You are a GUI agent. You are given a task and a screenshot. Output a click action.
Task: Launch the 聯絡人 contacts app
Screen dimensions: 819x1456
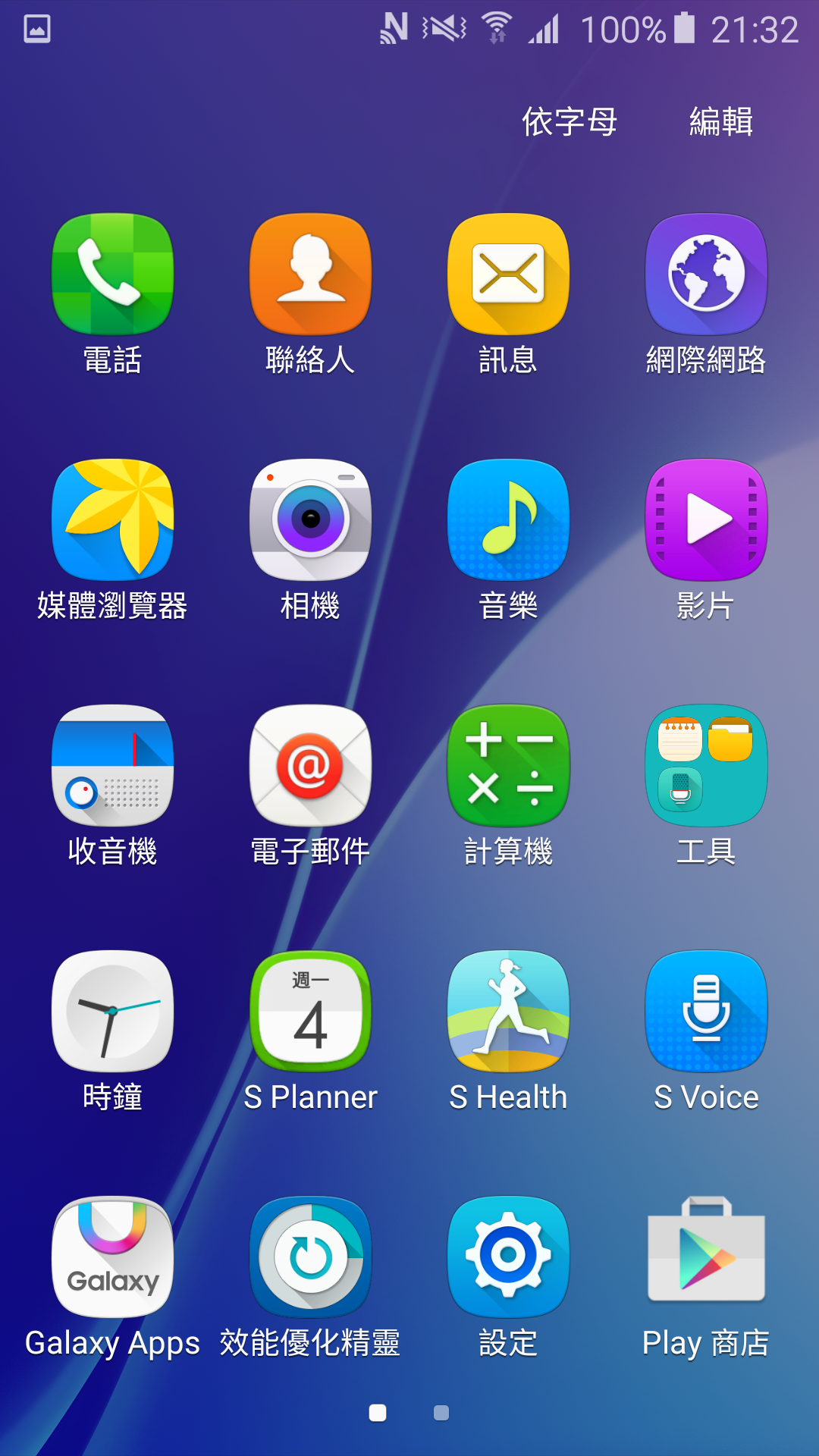pos(310,275)
